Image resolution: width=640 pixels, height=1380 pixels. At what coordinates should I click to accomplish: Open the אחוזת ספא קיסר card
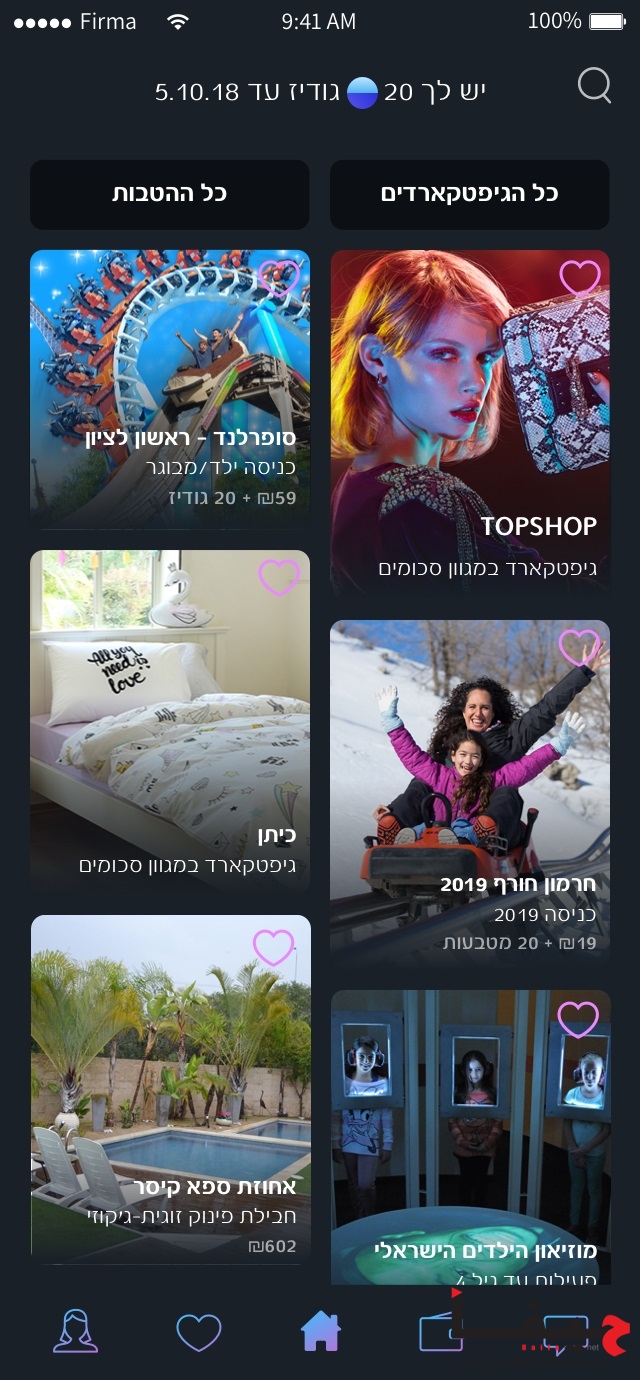[x=170, y=1100]
